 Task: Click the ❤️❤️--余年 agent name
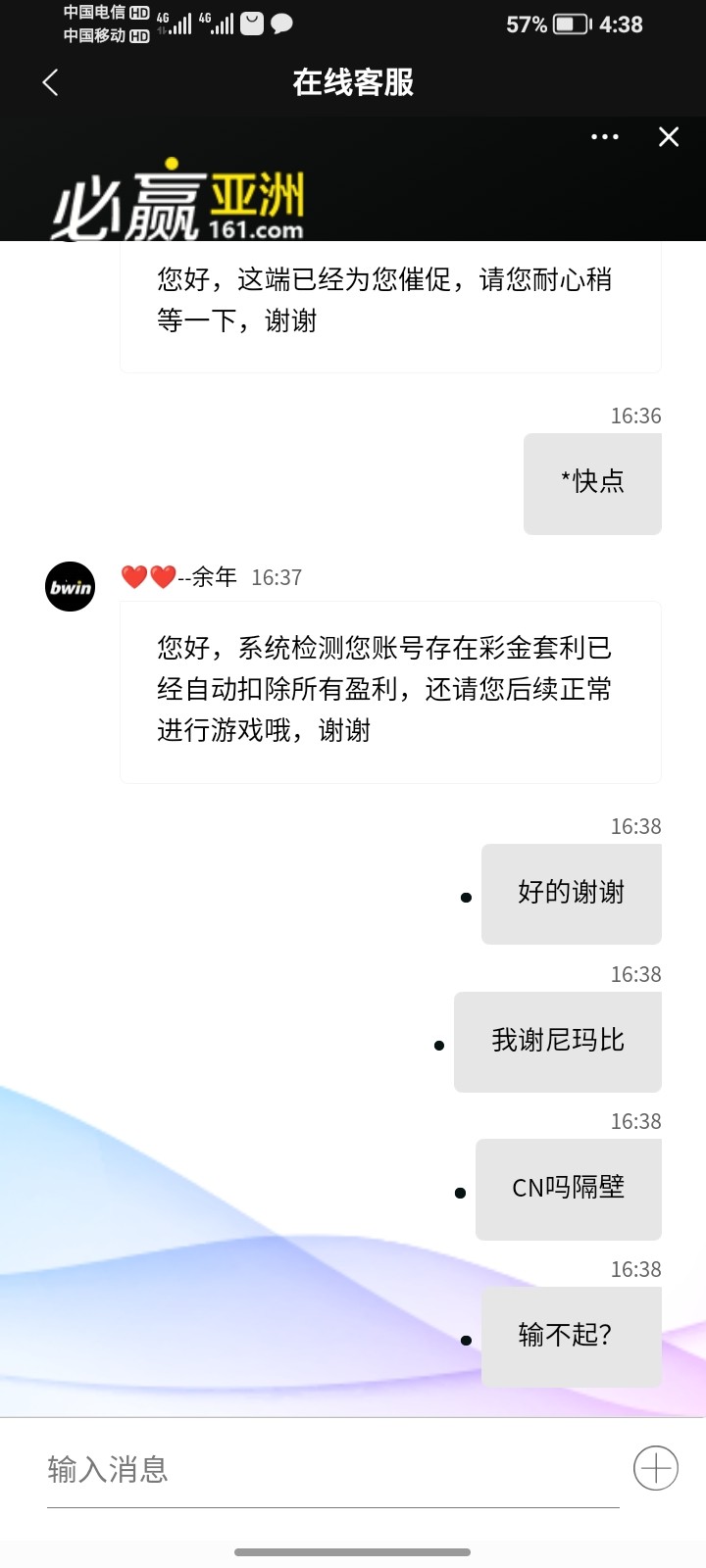[179, 577]
